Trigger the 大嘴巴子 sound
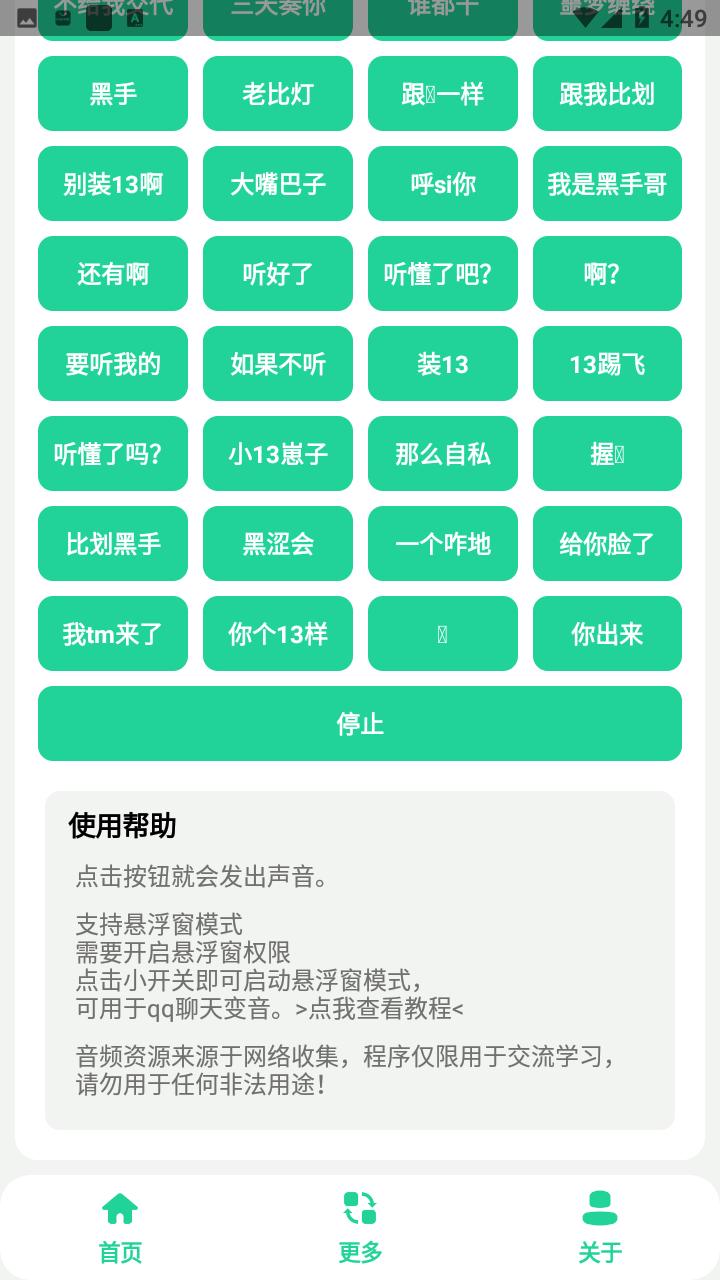This screenshot has width=720, height=1280. pyautogui.click(x=278, y=184)
